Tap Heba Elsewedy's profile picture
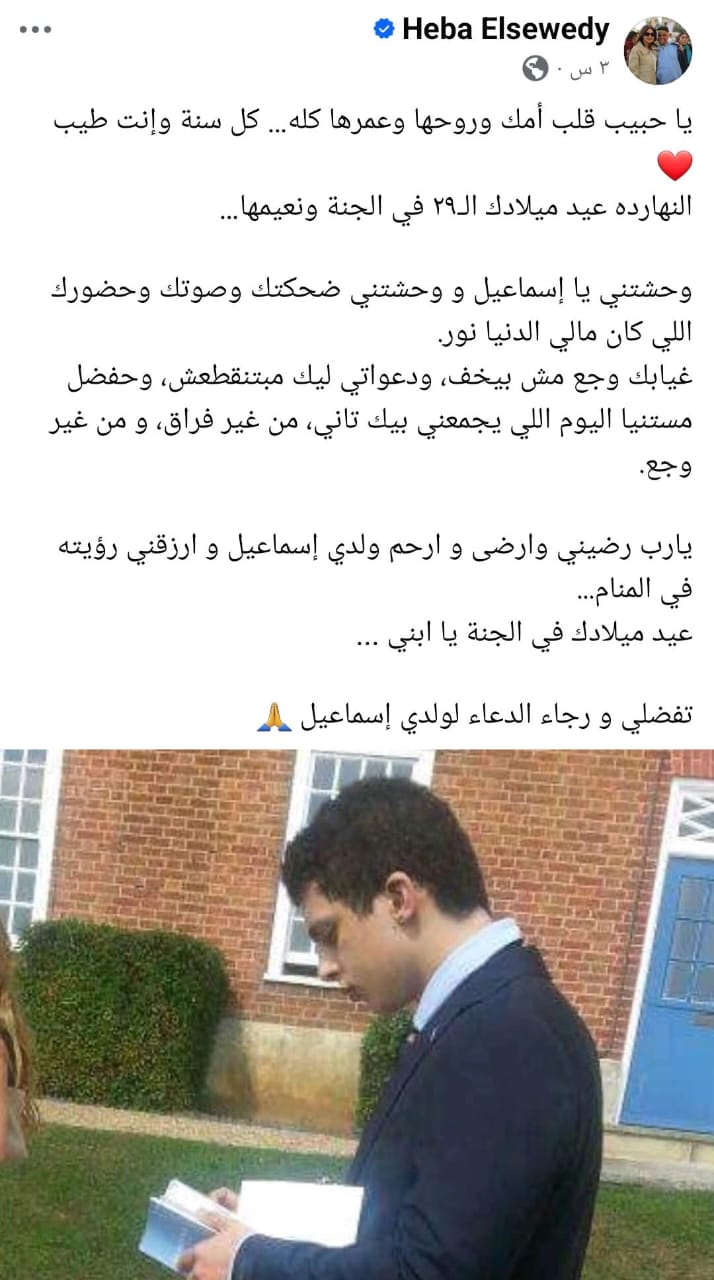 (657, 50)
